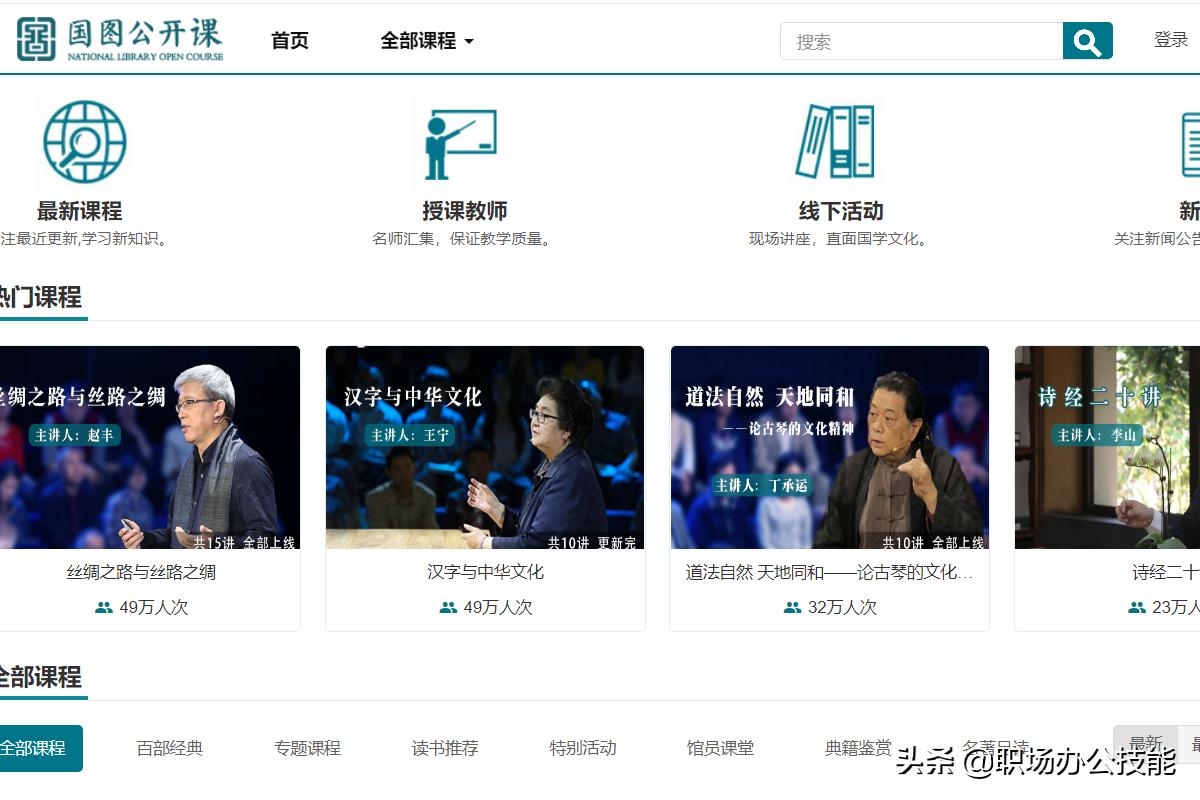Image resolution: width=1200 pixels, height=800 pixels.
Task: Tap the search magnifier button
Action: (1087, 41)
